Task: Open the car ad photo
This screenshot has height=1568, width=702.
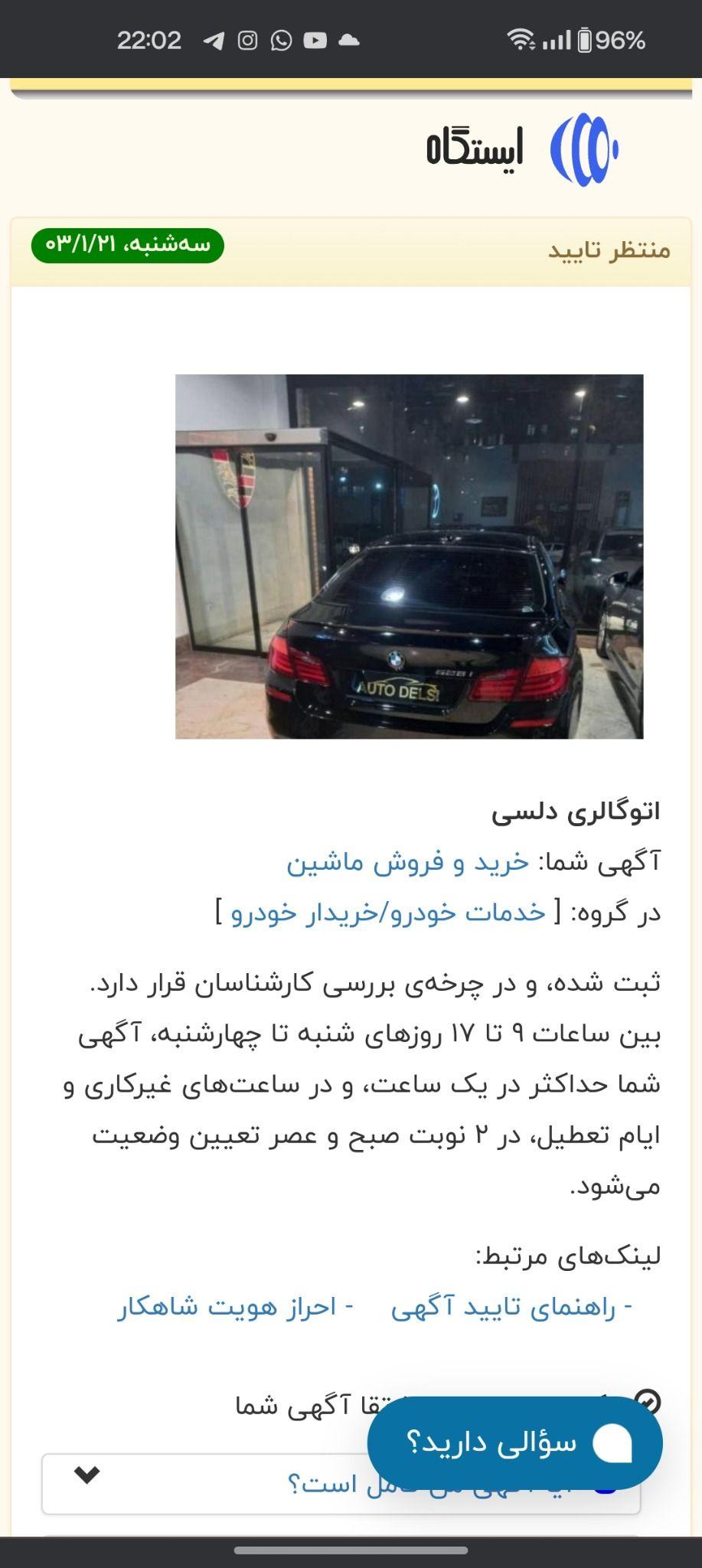Action: click(409, 557)
